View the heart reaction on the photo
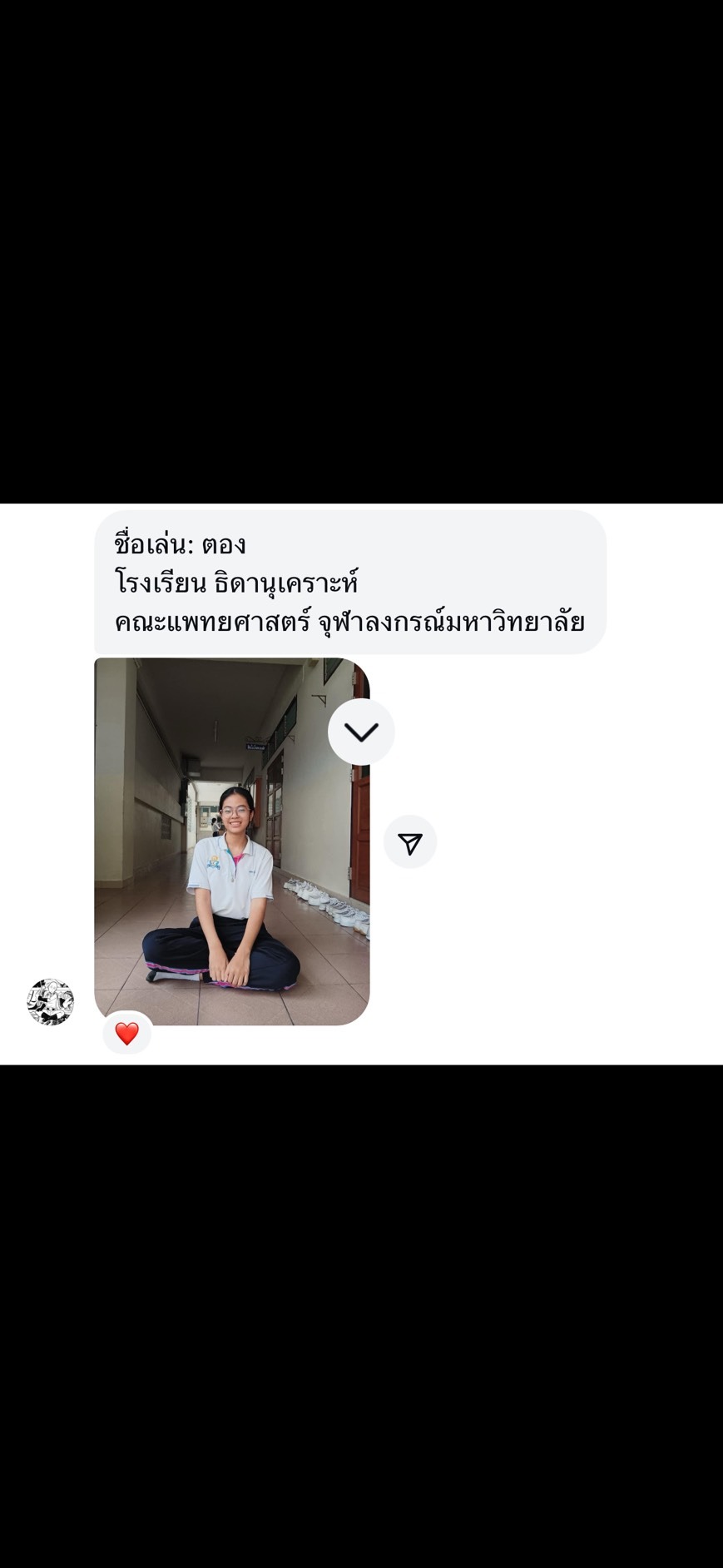This screenshot has width=723, height=1568. tap(127, 1034)
